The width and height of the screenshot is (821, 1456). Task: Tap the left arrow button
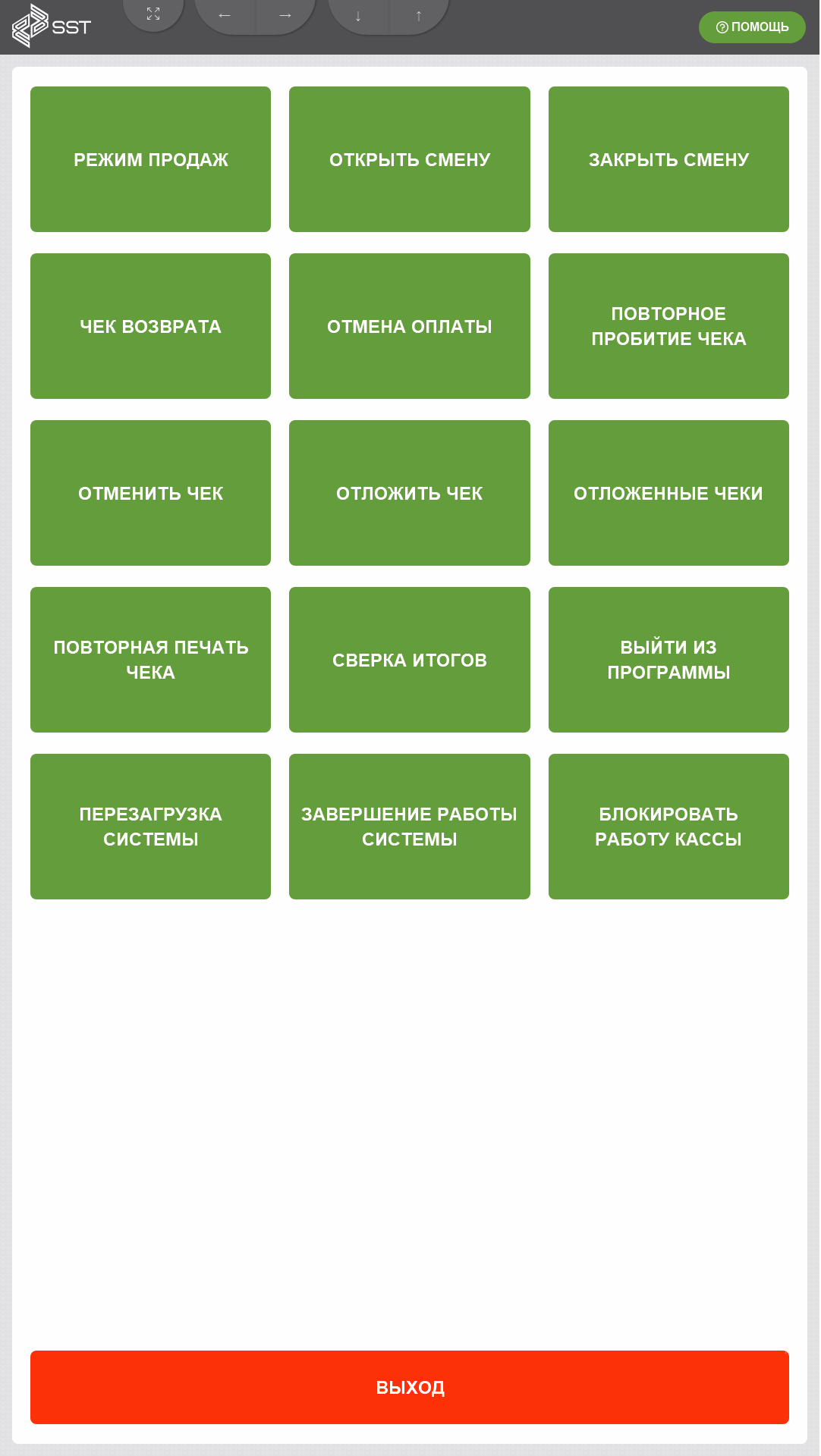point(225,15)
